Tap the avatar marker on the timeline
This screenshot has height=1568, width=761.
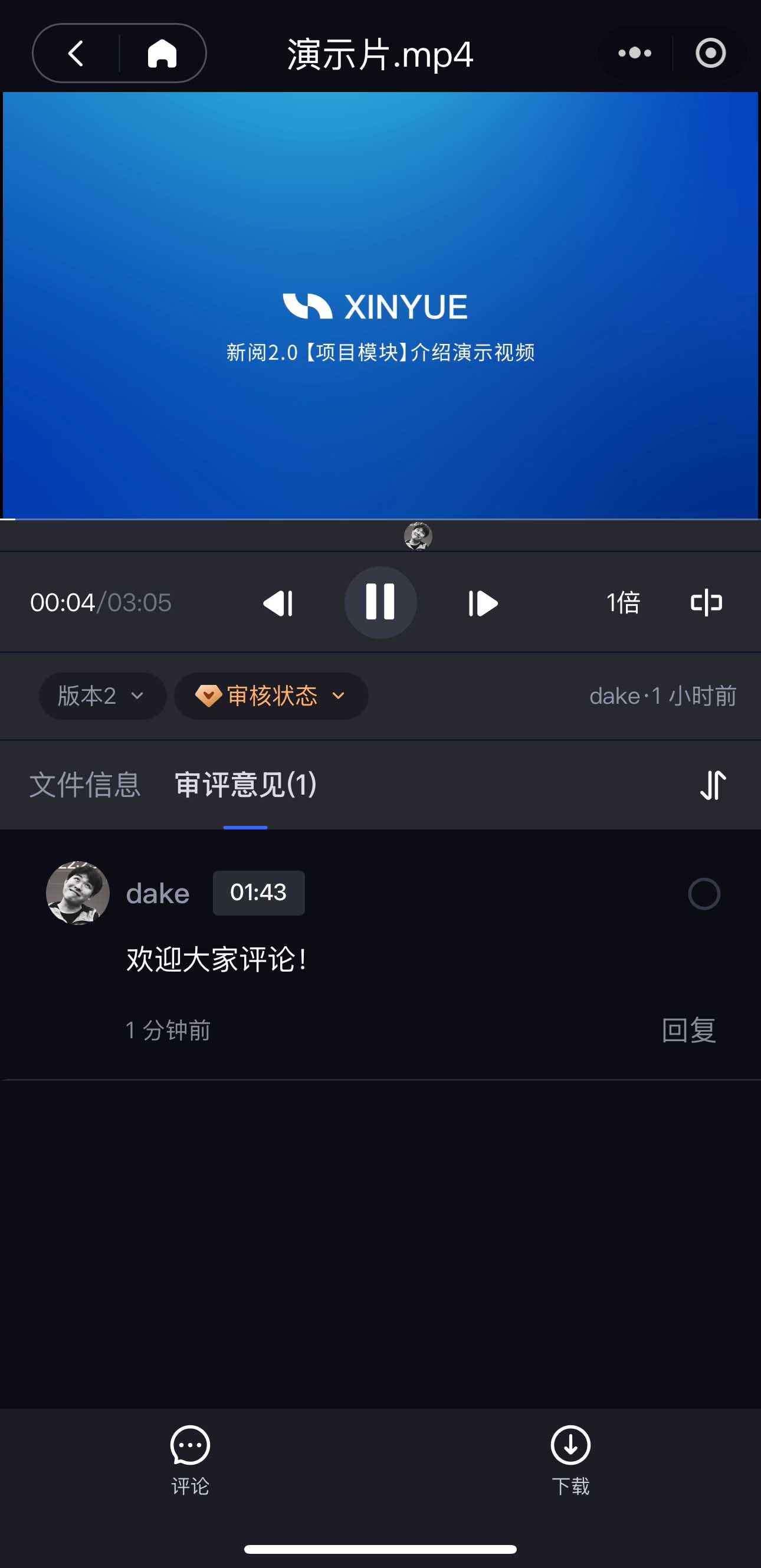pyautogui.click(x=418, y=536)
